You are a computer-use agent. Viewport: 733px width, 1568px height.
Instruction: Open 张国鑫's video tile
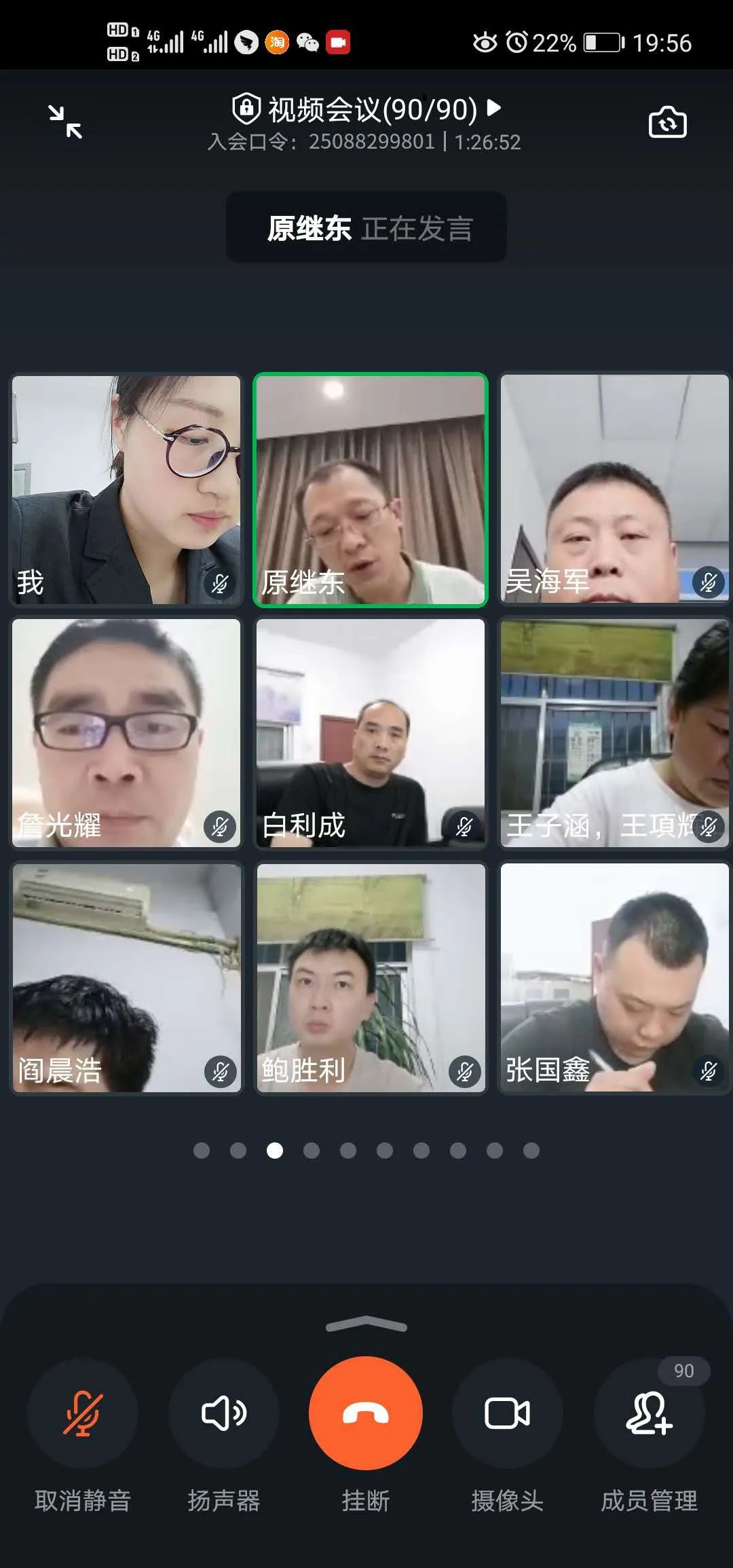[614, 977]
